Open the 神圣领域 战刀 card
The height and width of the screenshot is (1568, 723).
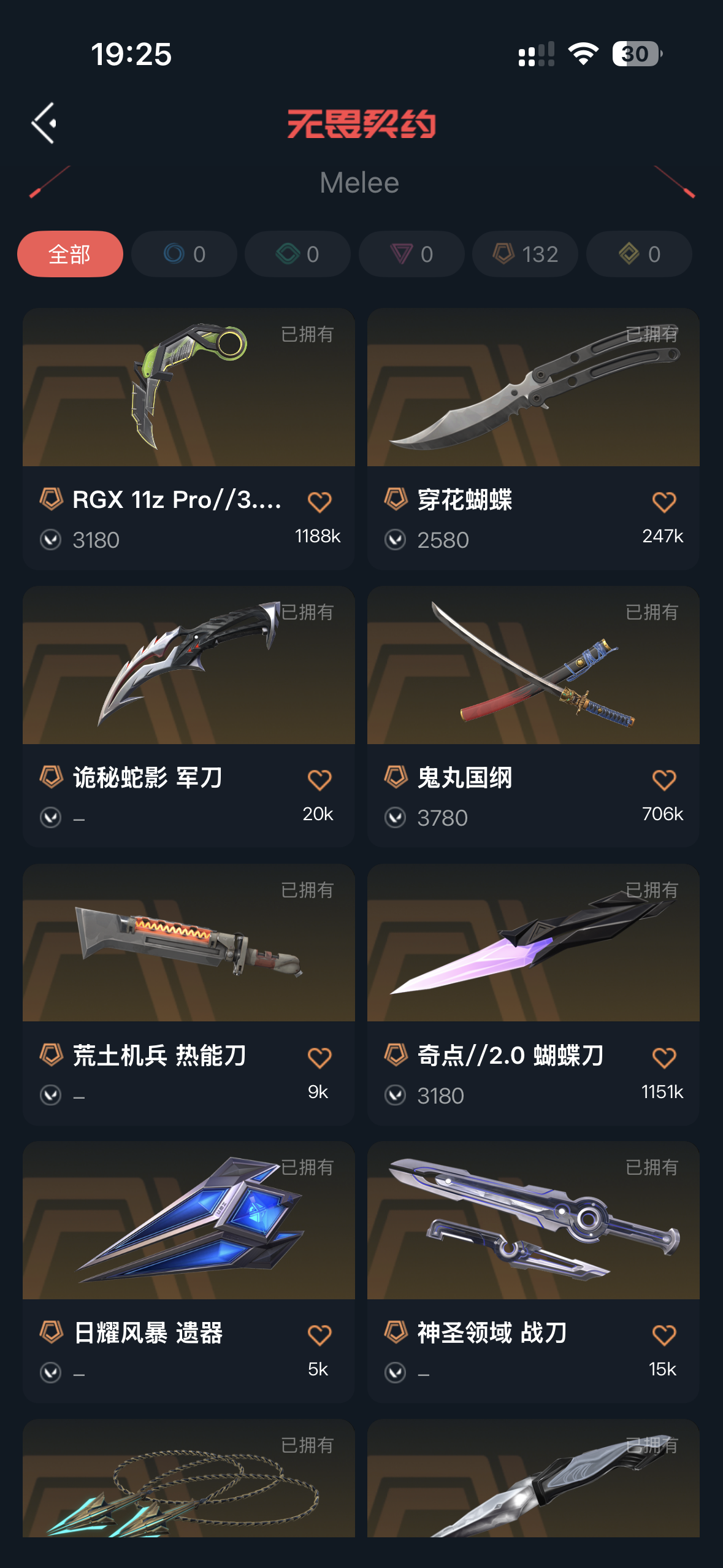click(534, 1272)
